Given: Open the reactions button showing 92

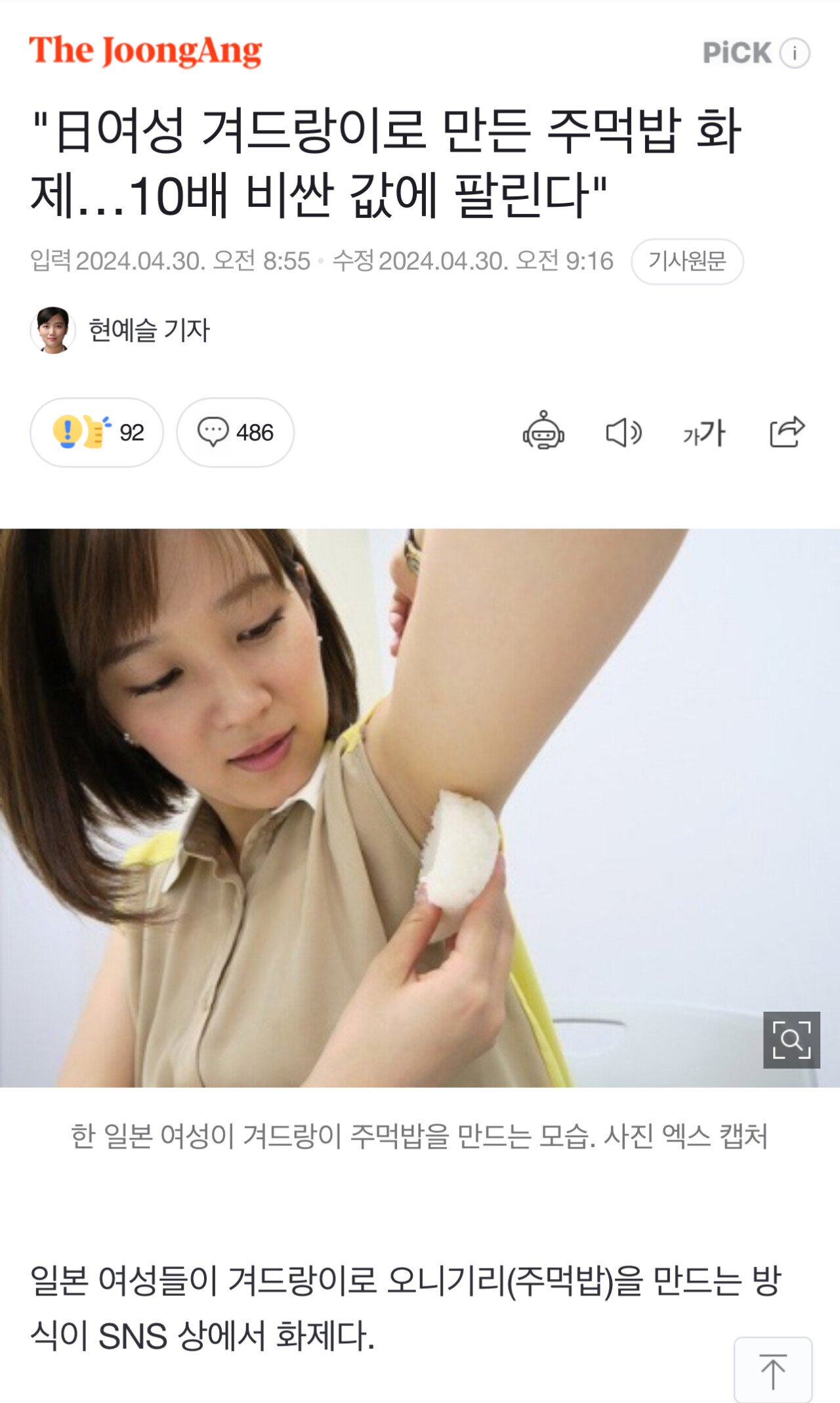Looking at the screenshot, I should click(96, 433).
